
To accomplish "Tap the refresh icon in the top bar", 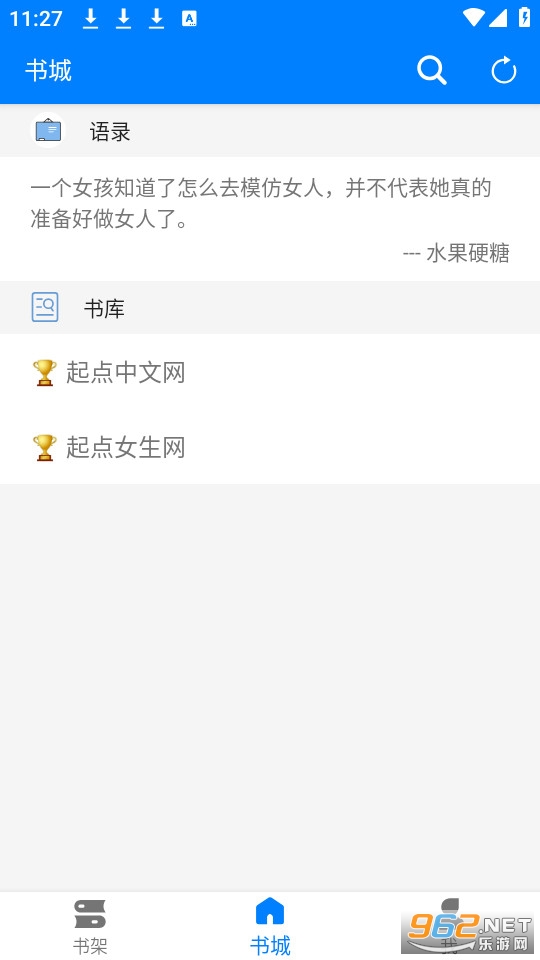I will point(504,70).
